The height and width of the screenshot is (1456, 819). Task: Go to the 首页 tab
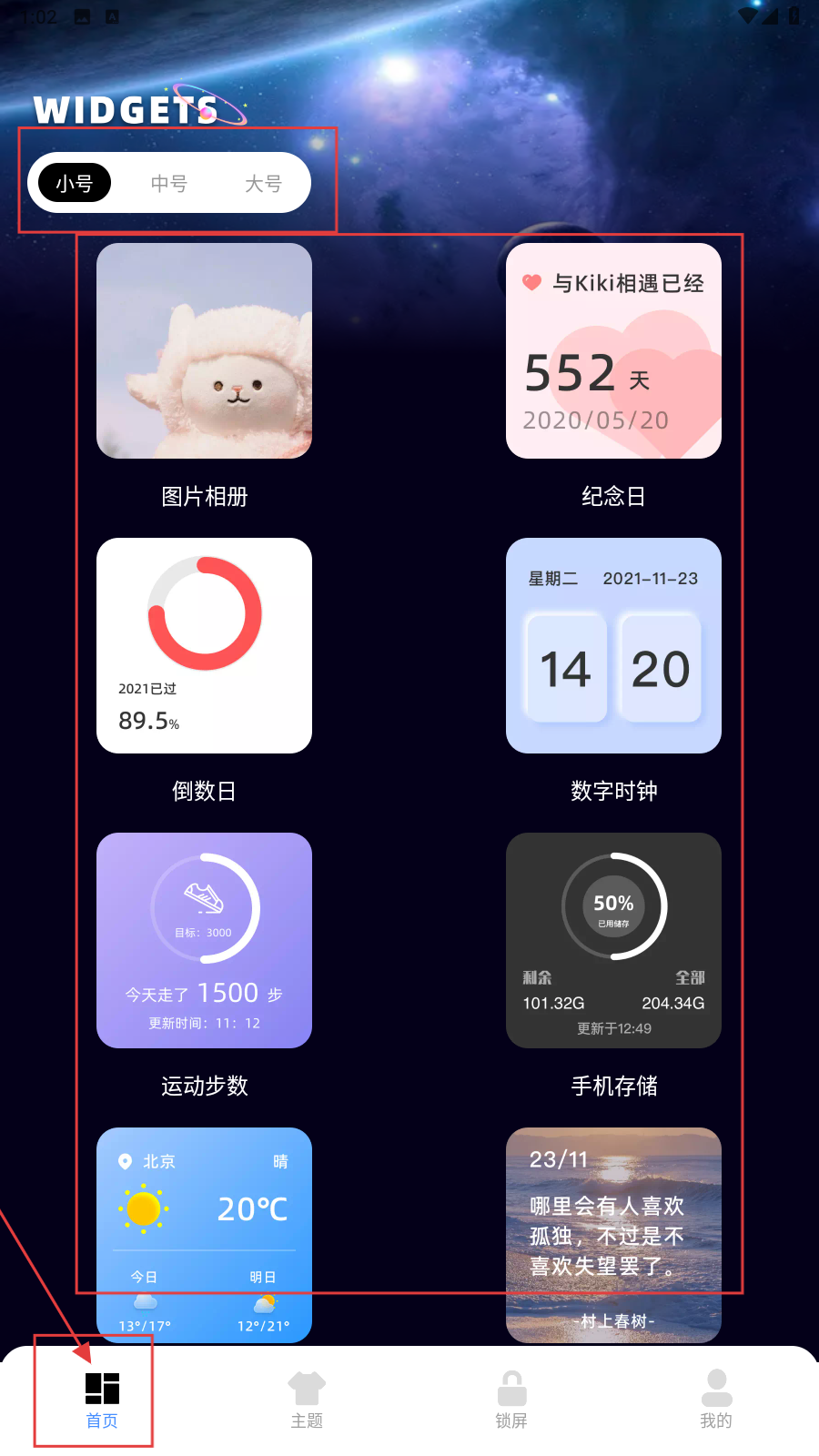point(102,1400)
